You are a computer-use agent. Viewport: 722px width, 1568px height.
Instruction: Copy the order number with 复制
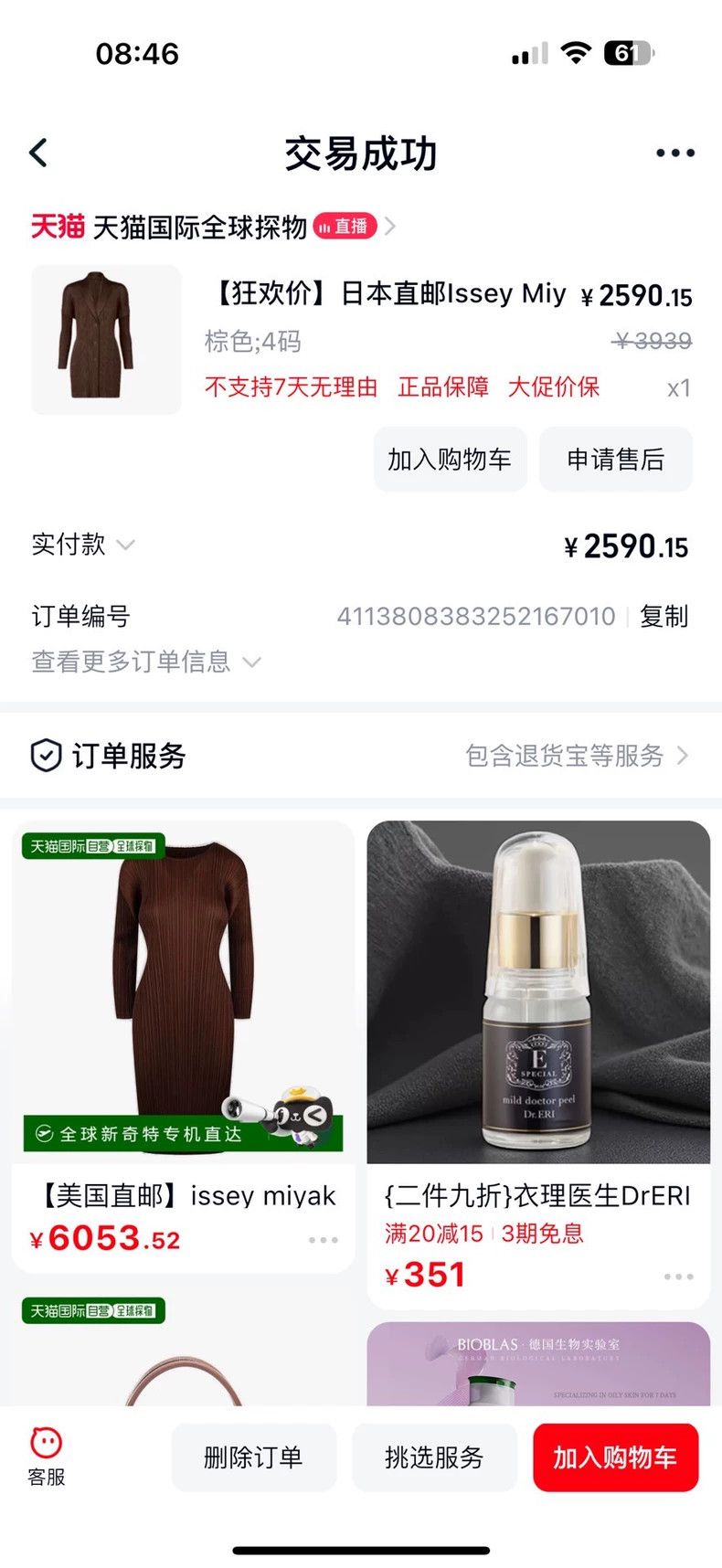pyautogui.click(x=664, y=617)
